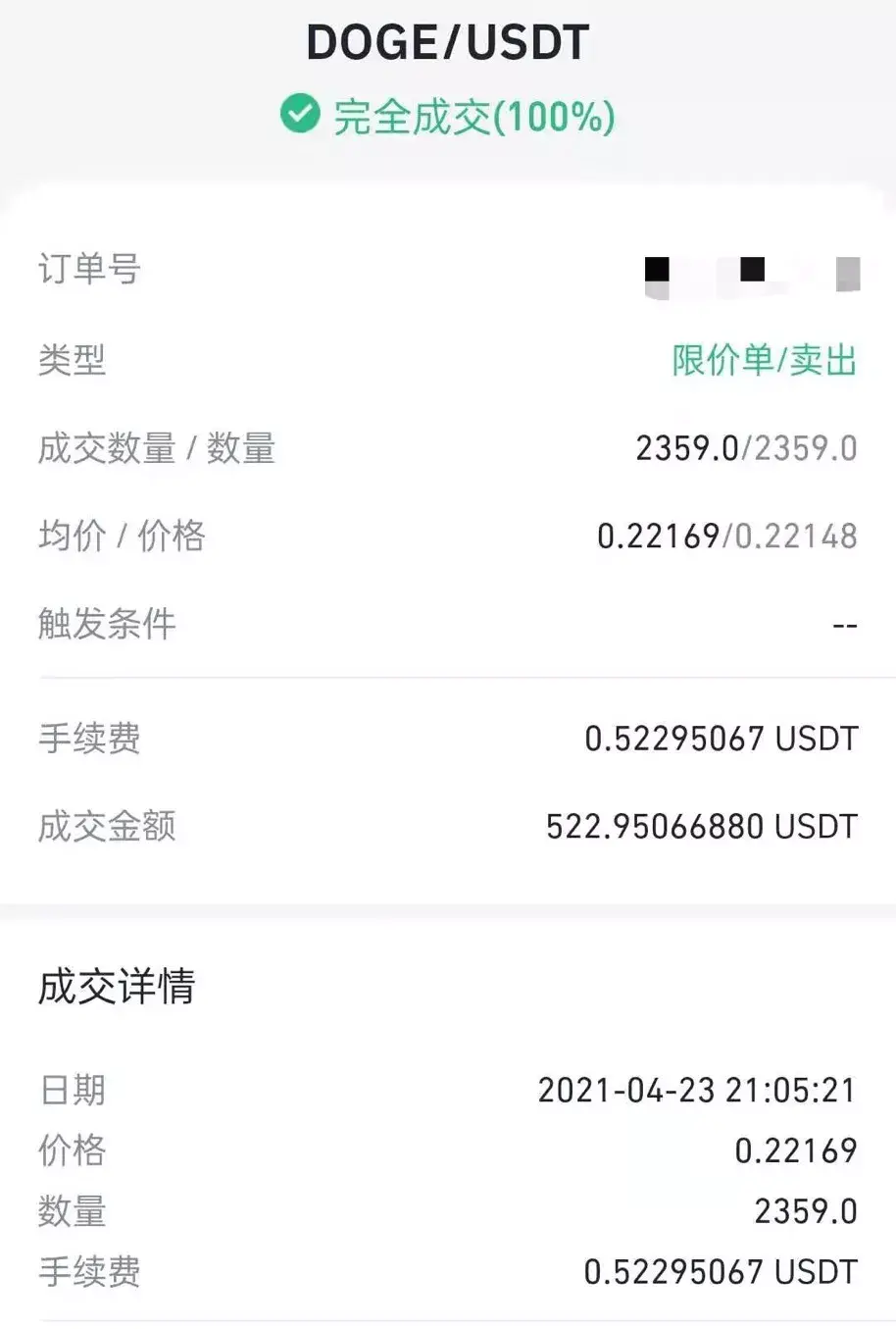Click the -- trigger condition placeholder

[x=845, y=625]
